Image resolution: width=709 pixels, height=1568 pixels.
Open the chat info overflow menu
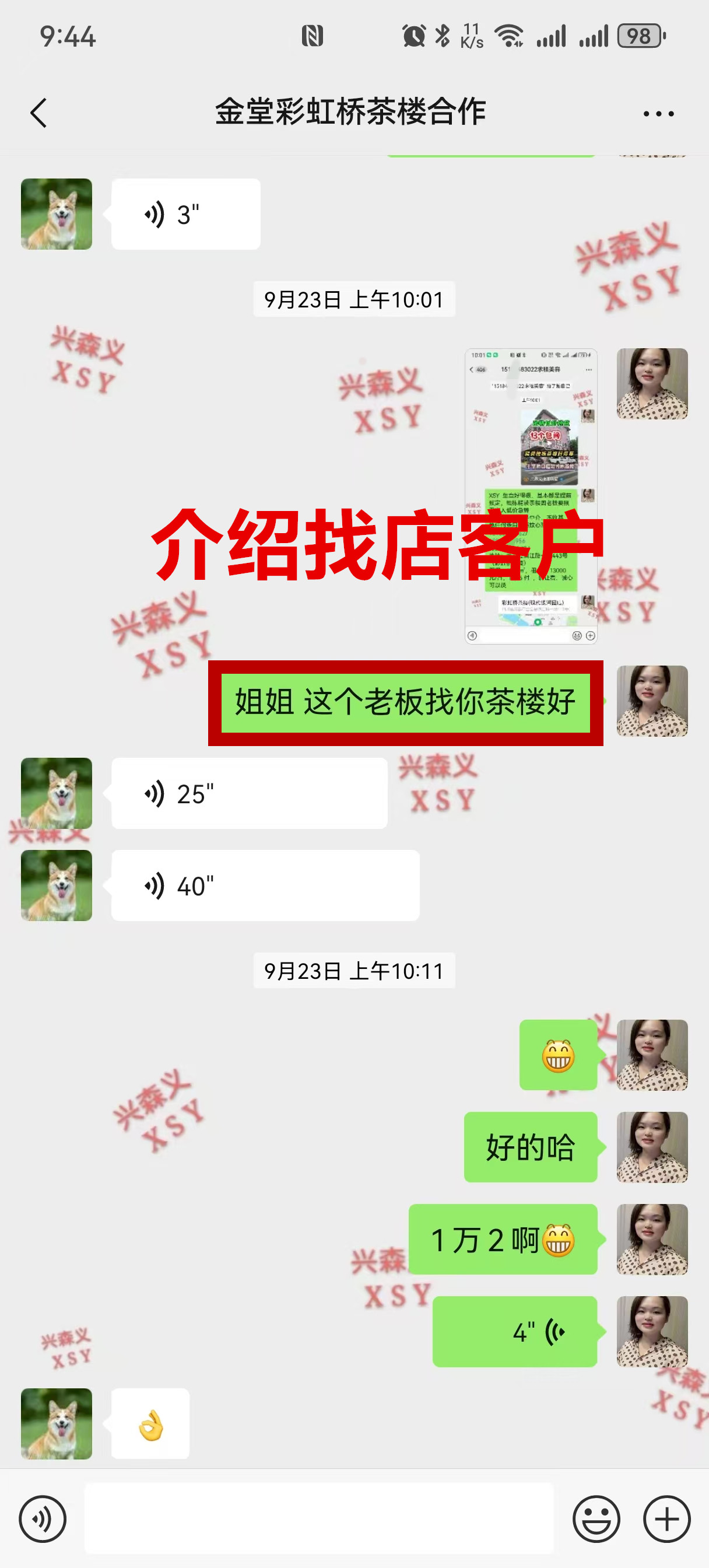[x=658, y=114]
